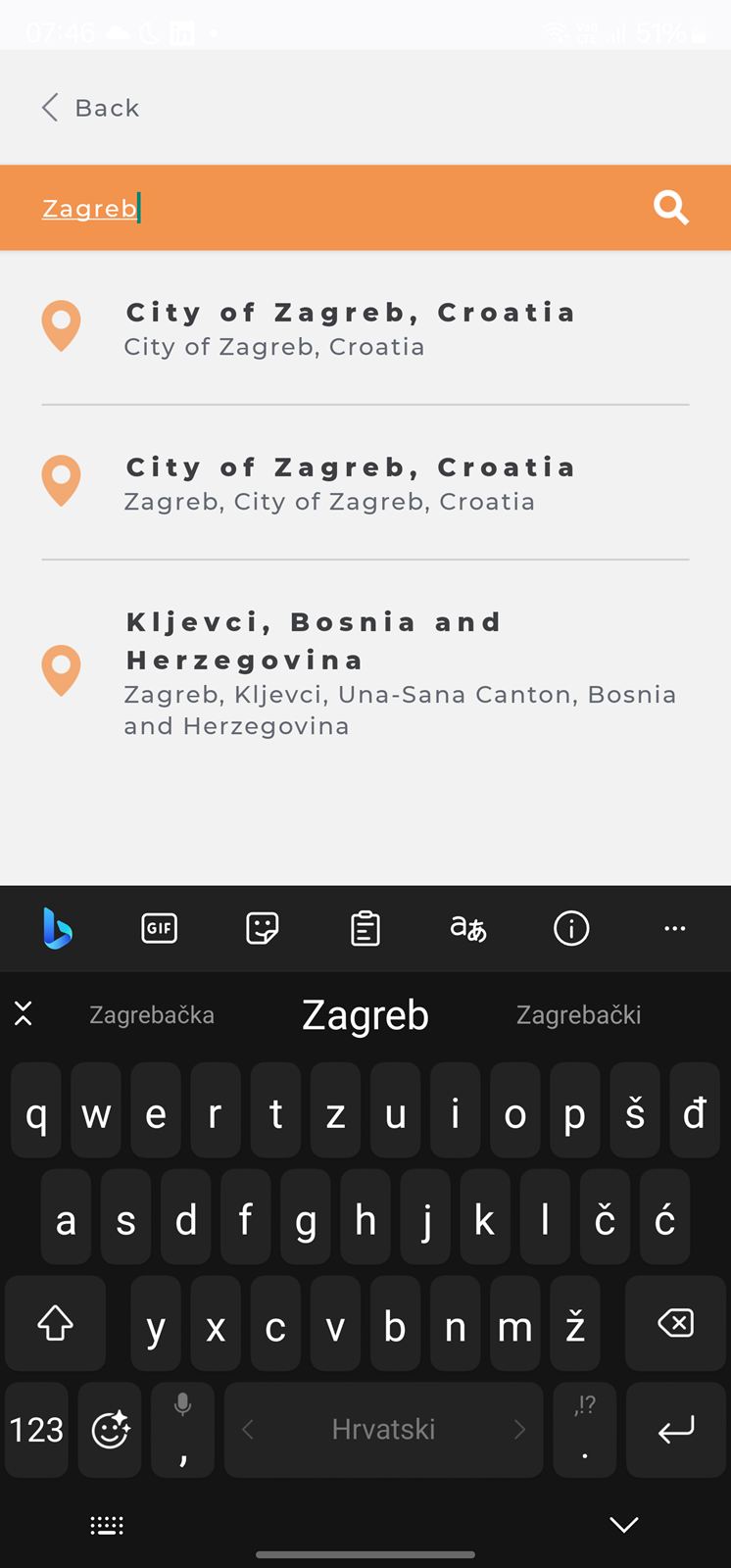This screenshot has height=1568, width=731.
Task: Focus the Zagreb search text field
Action: (x=333, y=208)
